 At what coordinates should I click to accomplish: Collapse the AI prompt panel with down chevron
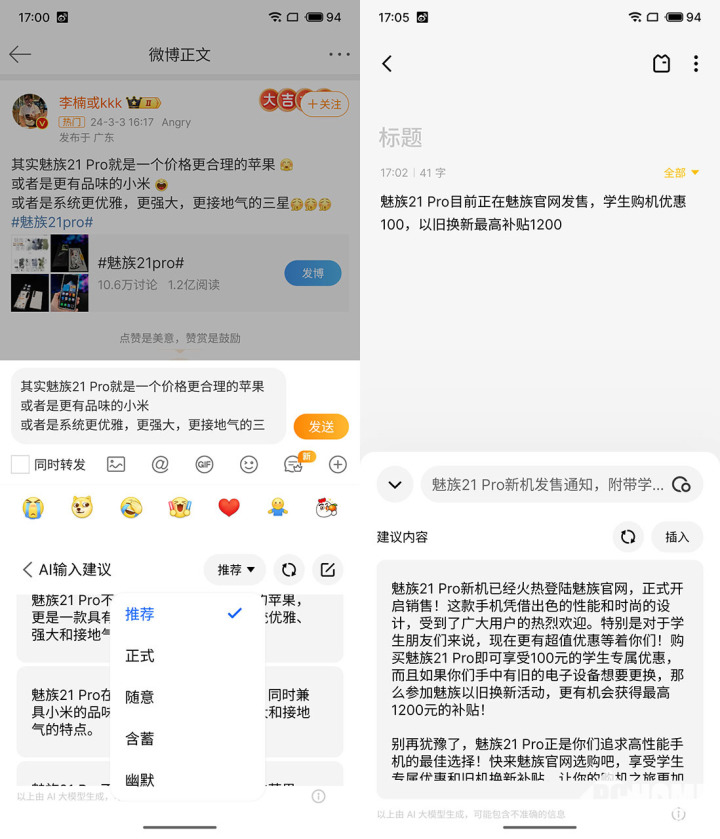coord(395,484)
